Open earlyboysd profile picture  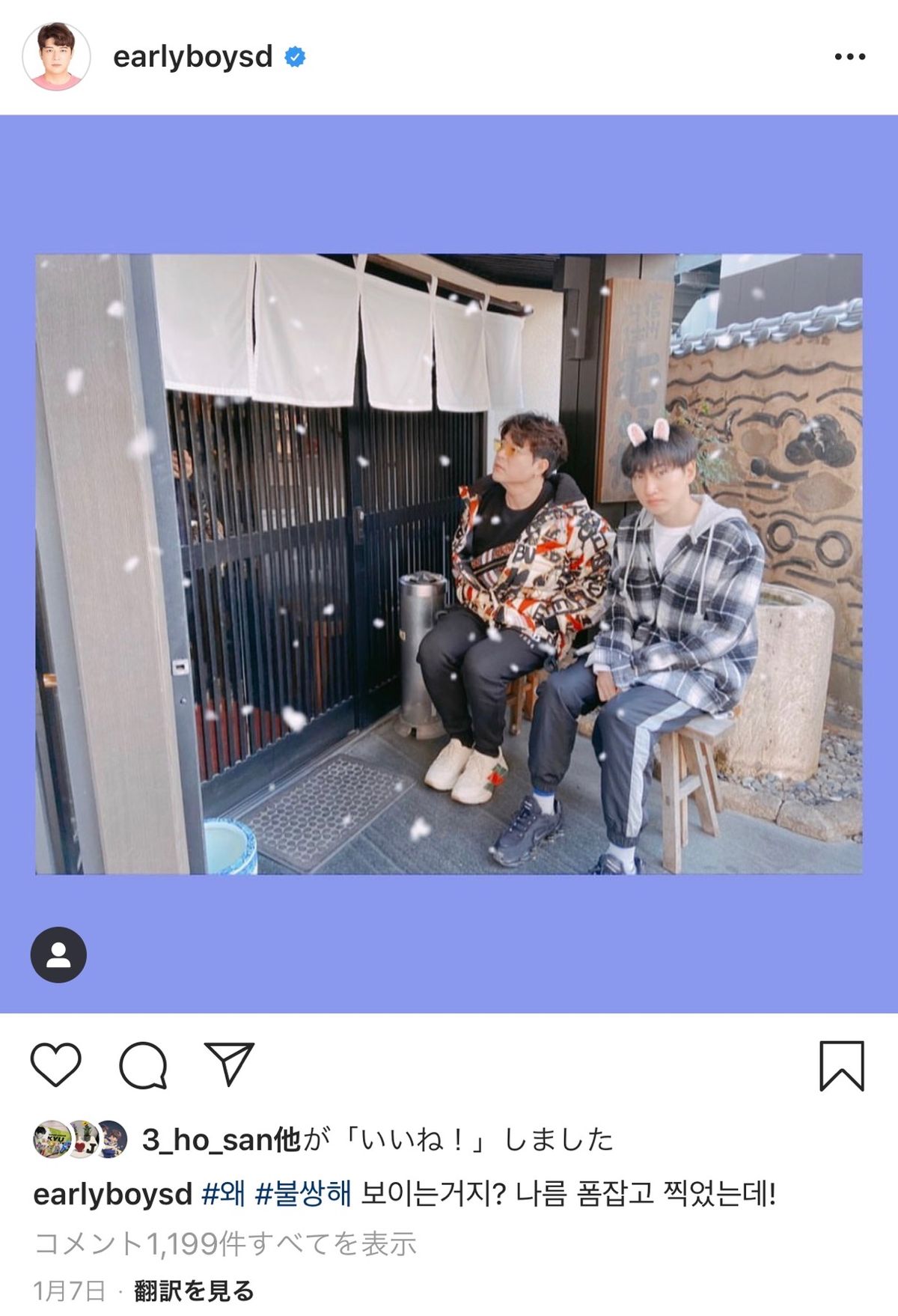(56, 57)
